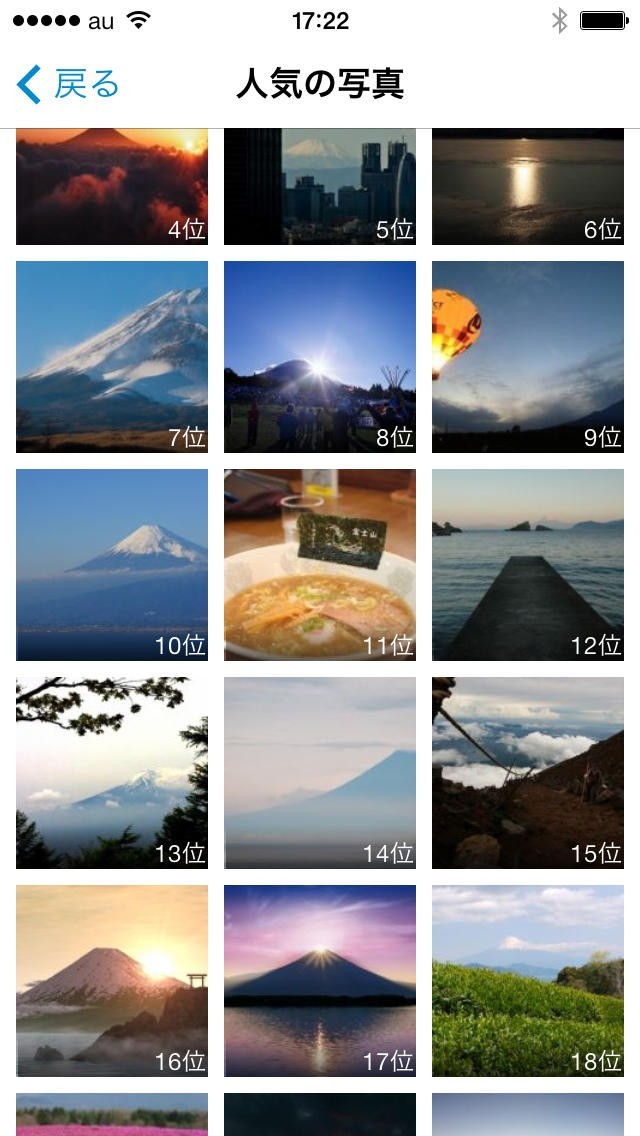
Task: Open the 4位 sunset Fuji photo
Action: [x=112, y=187]
